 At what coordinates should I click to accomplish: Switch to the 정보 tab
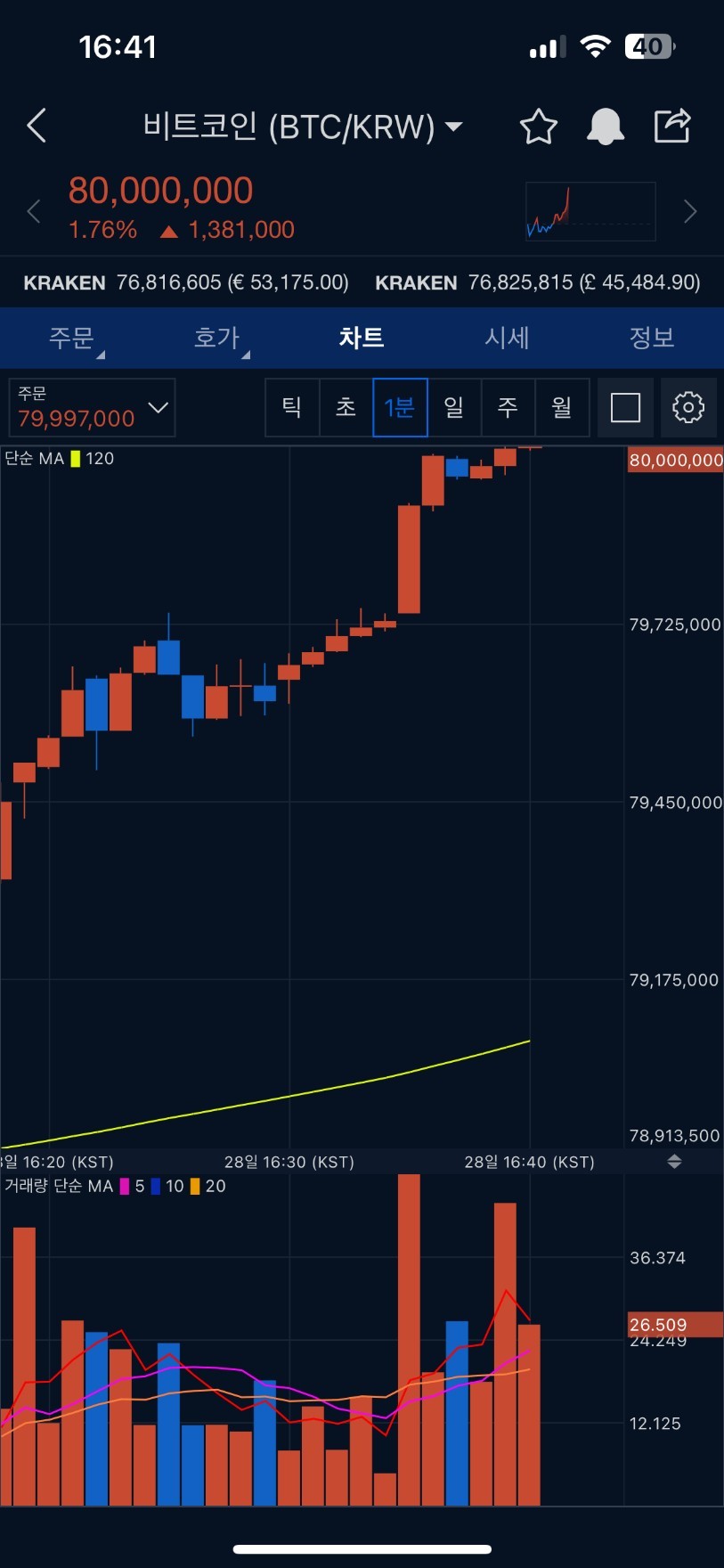651,338
